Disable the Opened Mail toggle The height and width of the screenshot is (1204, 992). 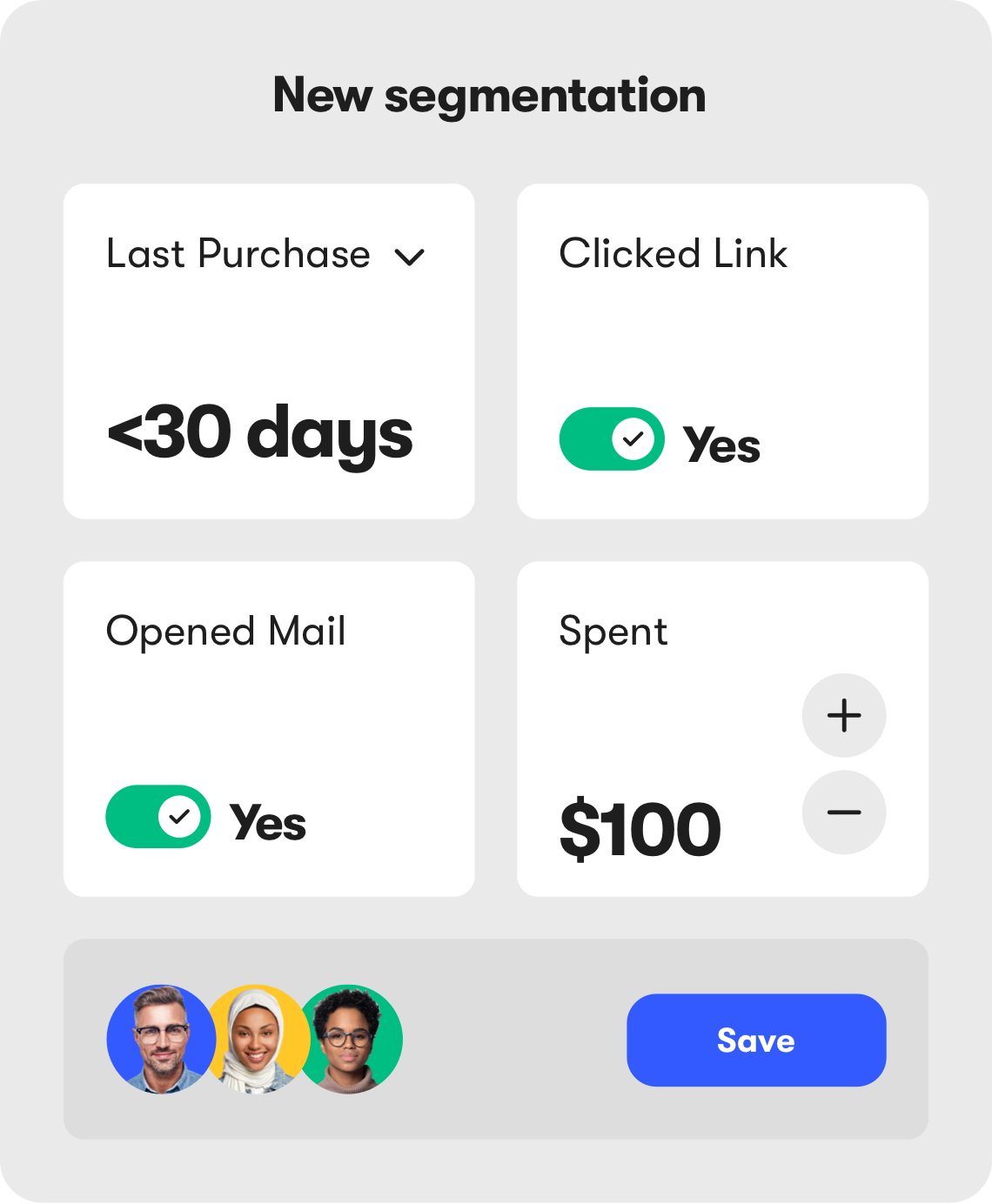[x=158, y=817]
